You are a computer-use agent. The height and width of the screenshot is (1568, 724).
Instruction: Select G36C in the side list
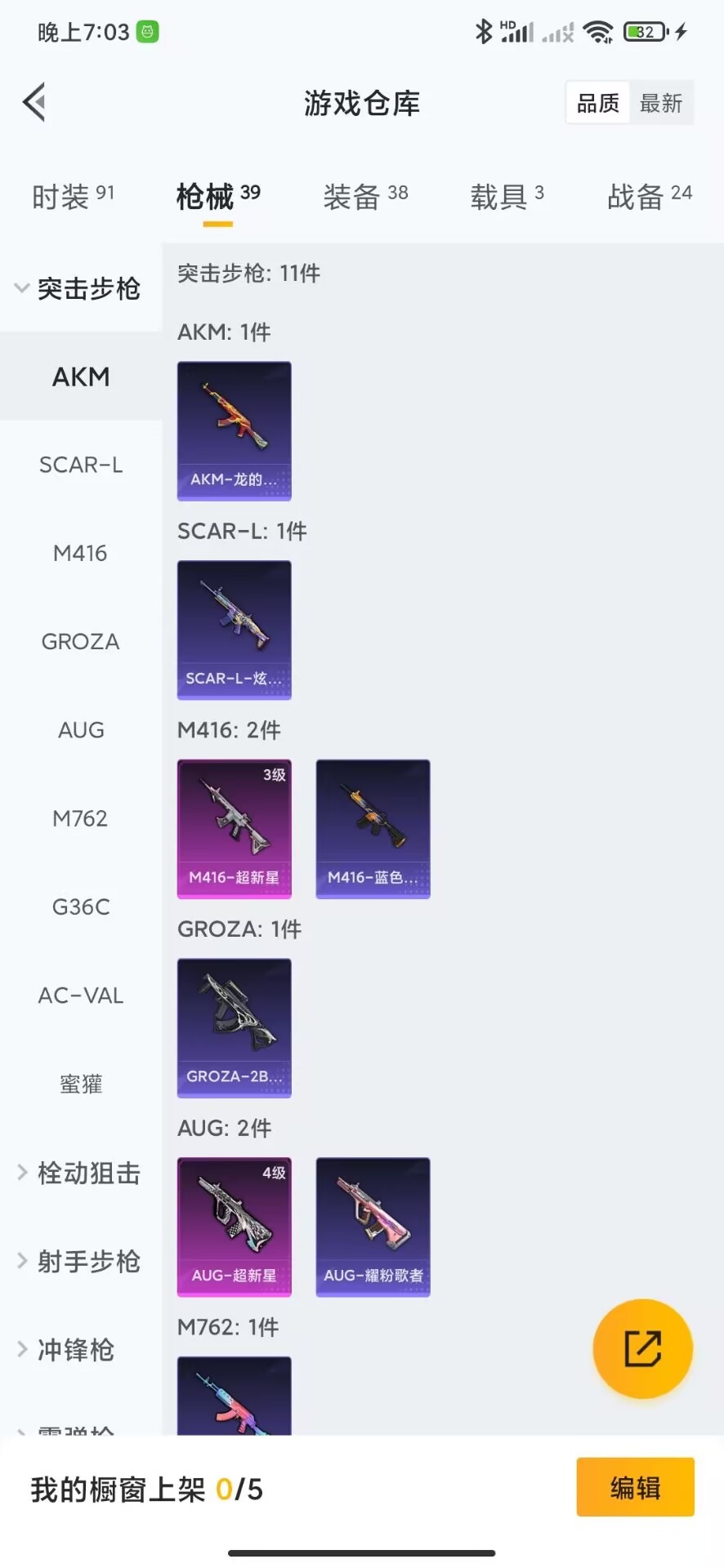point(81,906)
